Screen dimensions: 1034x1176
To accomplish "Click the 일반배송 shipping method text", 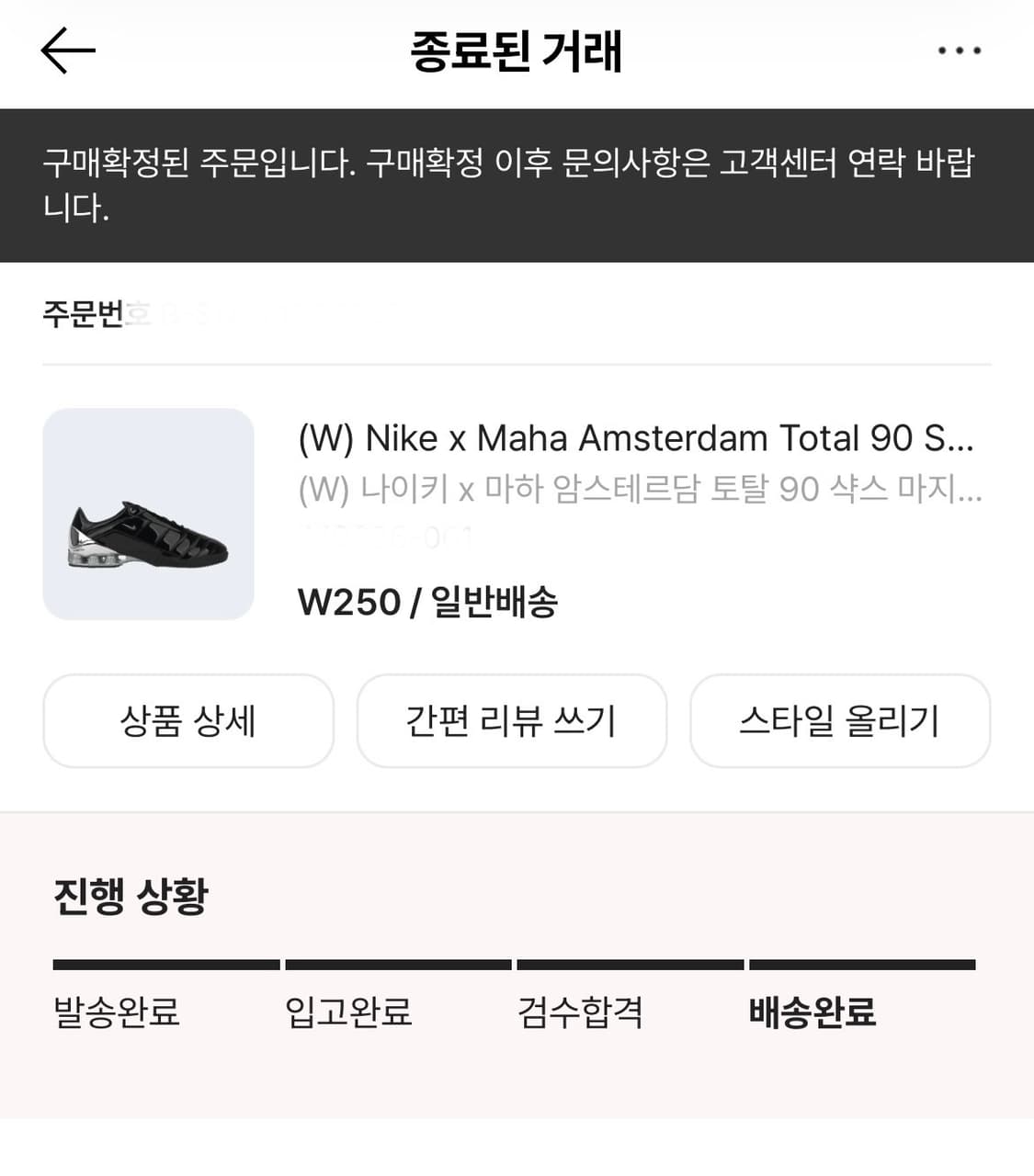I will coord(496,604).
